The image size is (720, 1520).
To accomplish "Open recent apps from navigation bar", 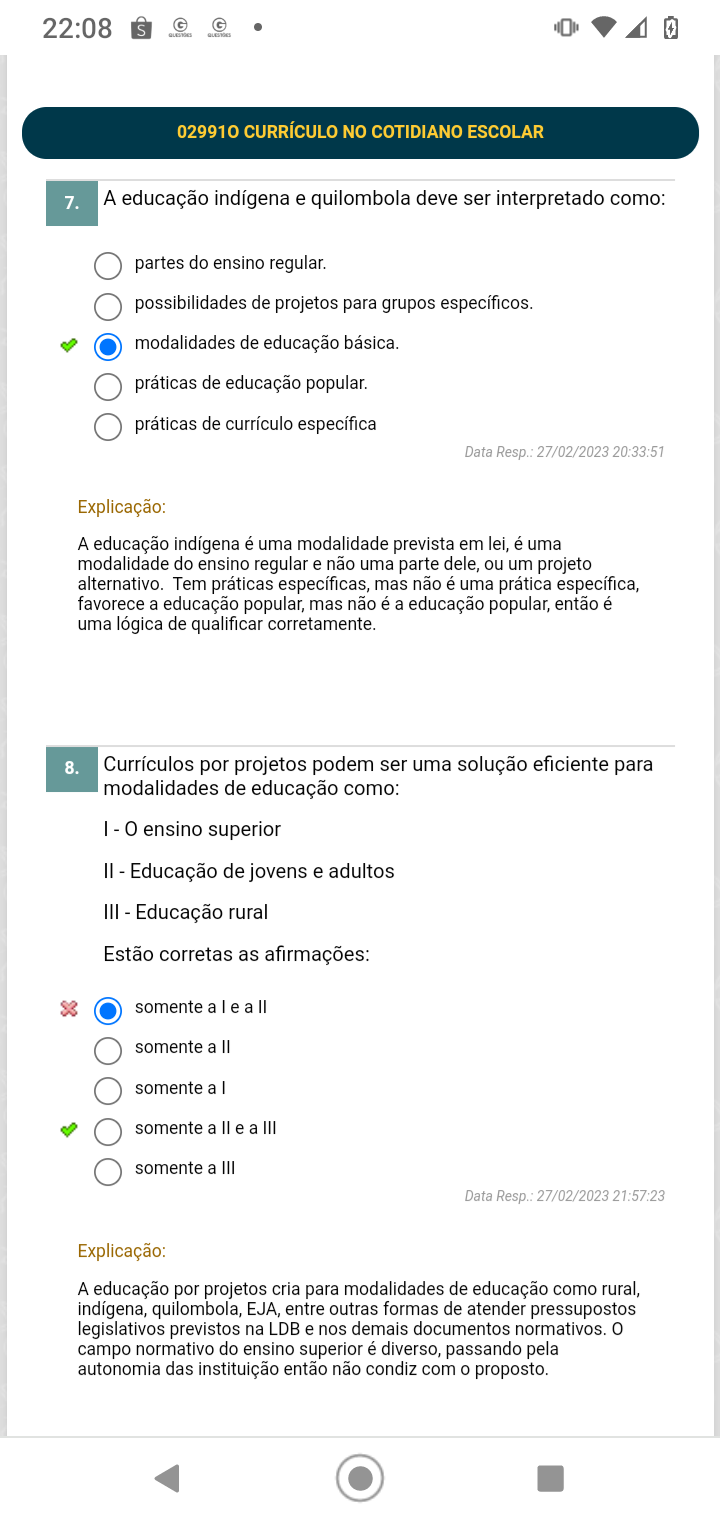I will pos(551,1478).
